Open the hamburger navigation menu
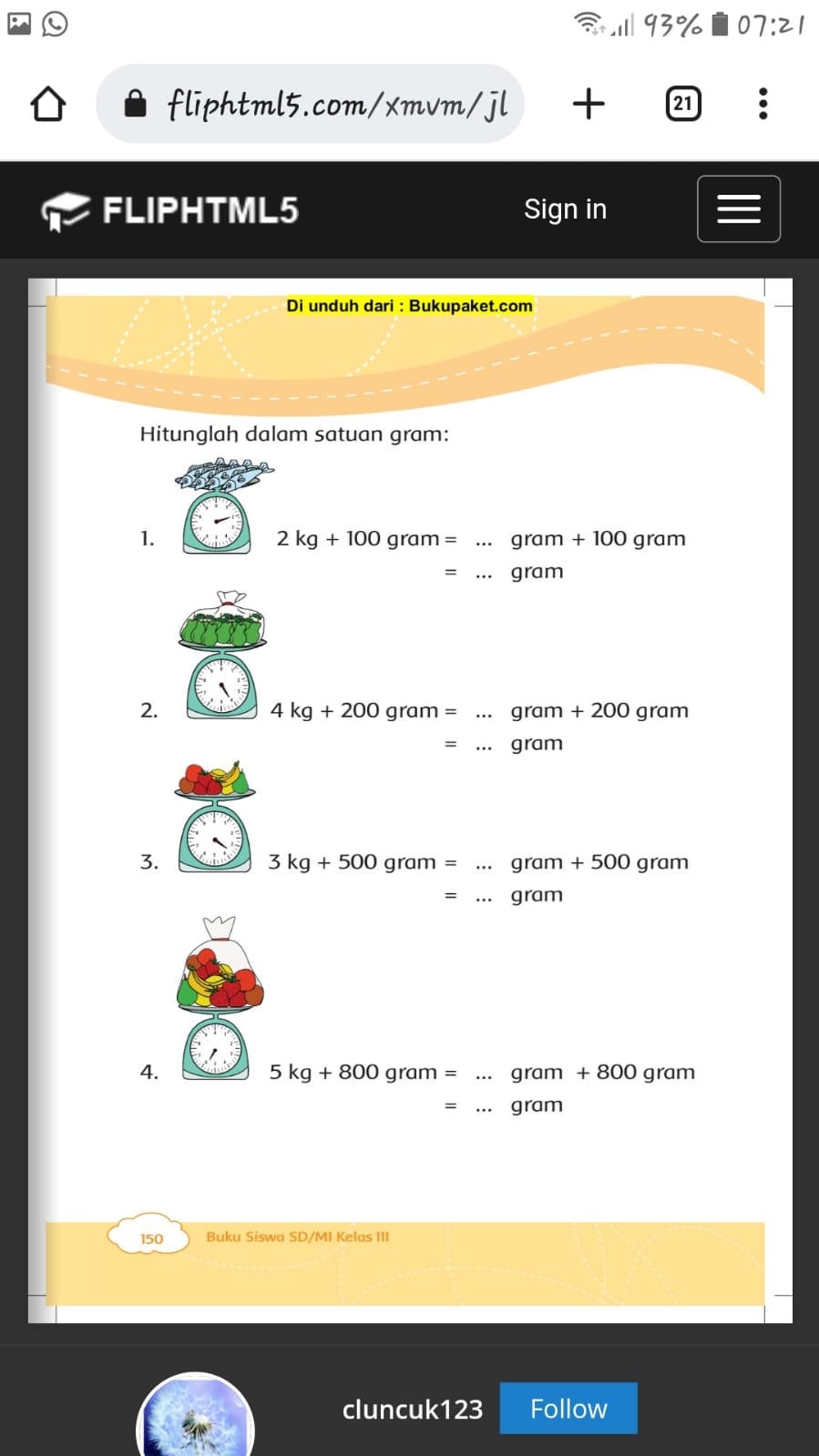This screenshot has height=1456, width=819. tap(738, 209)
